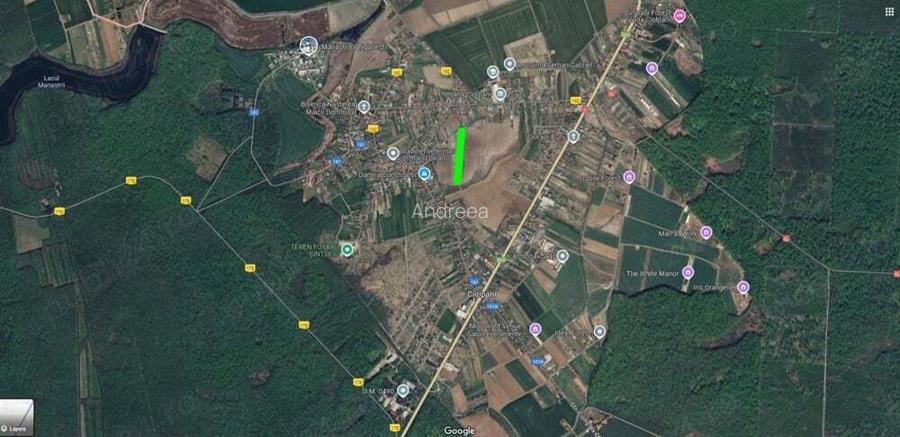Open the Layers map type switcher

coord(16,417)
